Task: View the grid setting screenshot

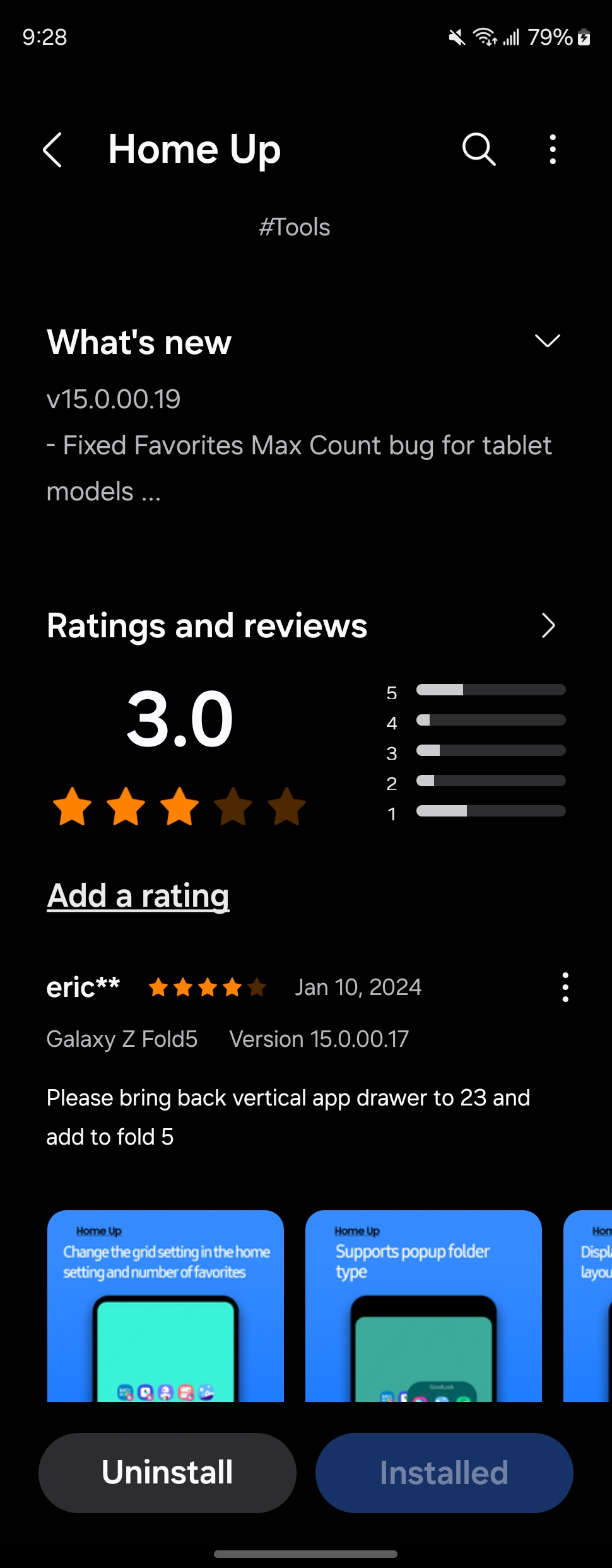Action: 165,1306
